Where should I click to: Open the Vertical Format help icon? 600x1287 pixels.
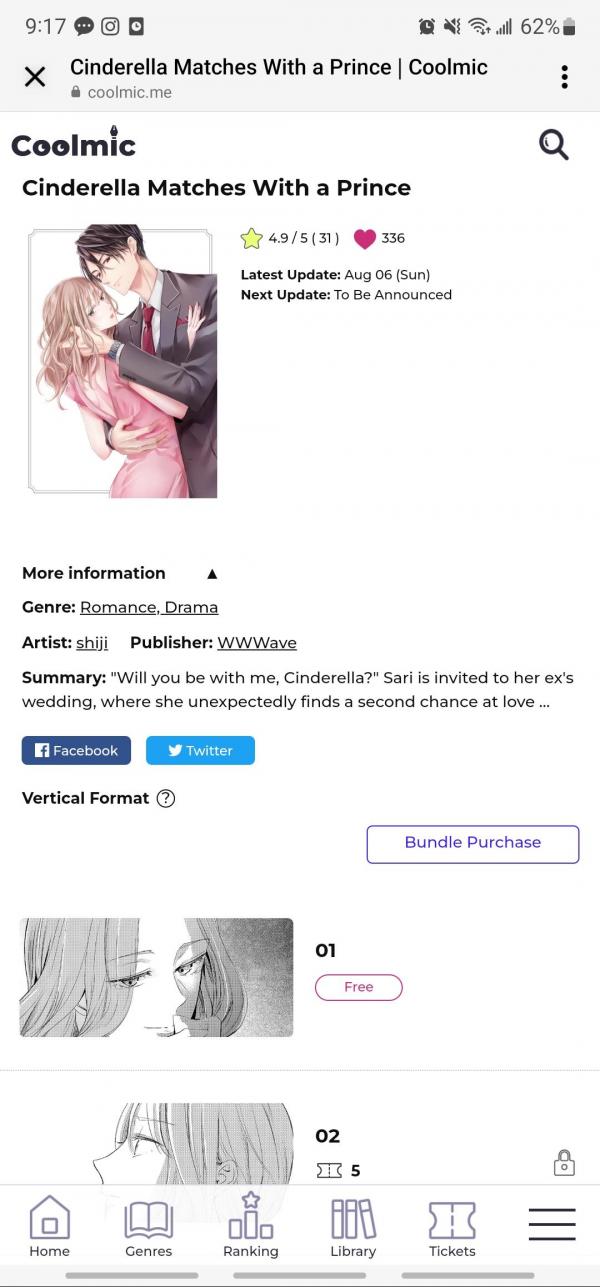(166, 798)
